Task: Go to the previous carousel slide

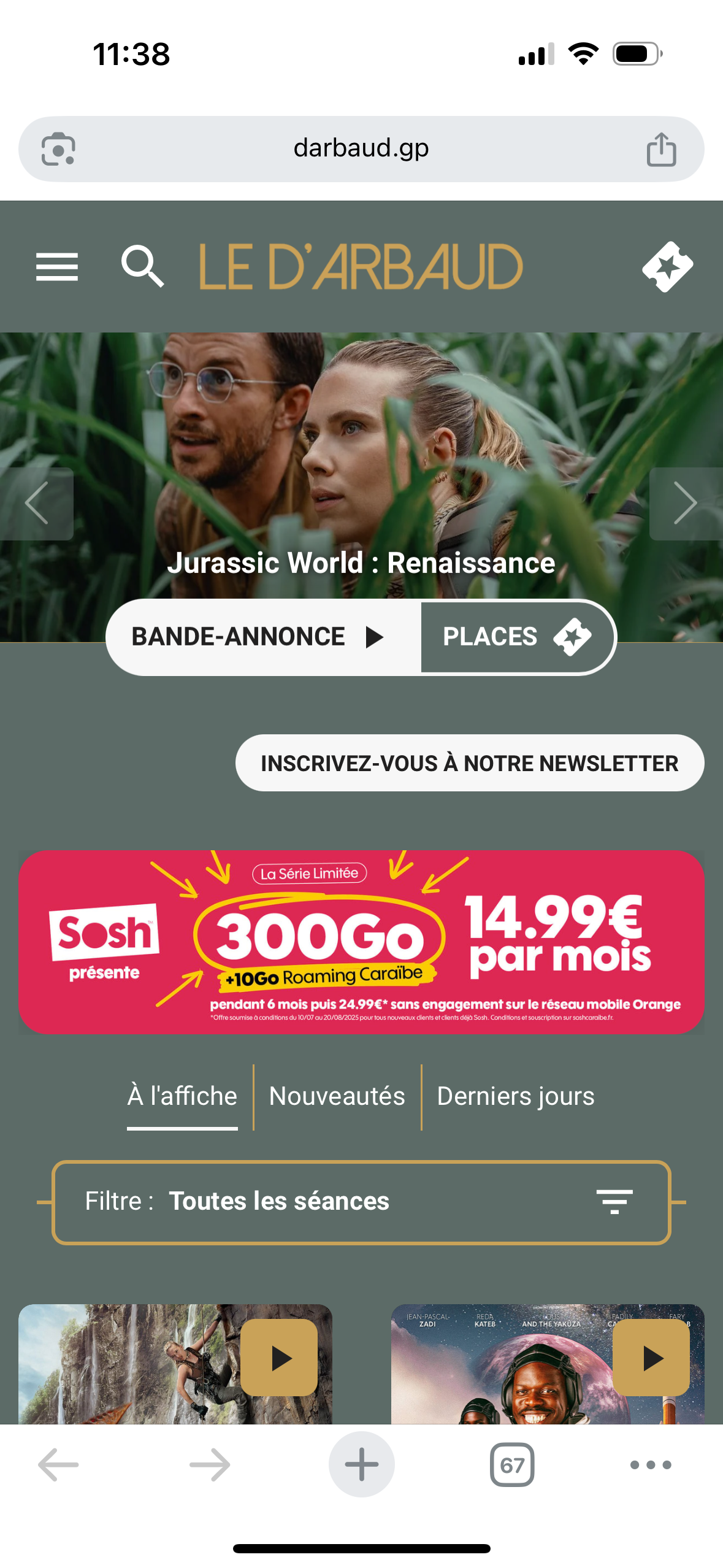Action: coord(37,503)
